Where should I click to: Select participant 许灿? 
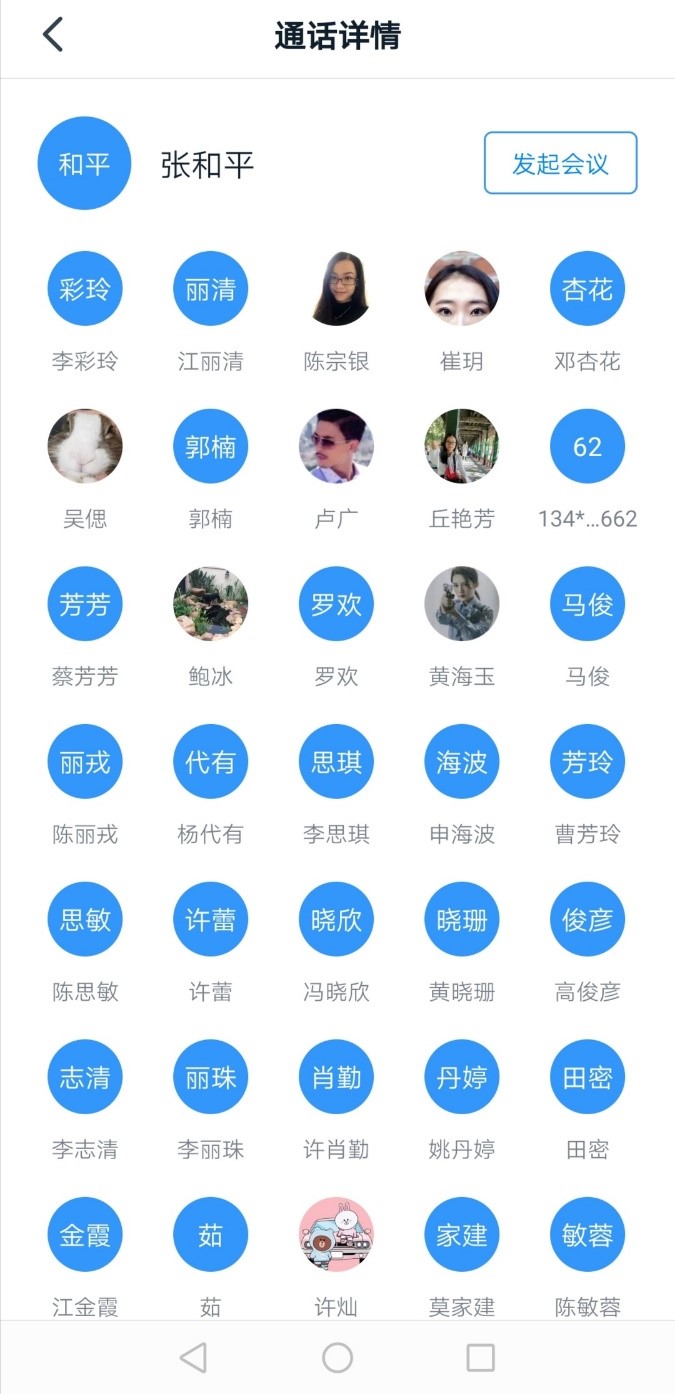pos(336,1235)
